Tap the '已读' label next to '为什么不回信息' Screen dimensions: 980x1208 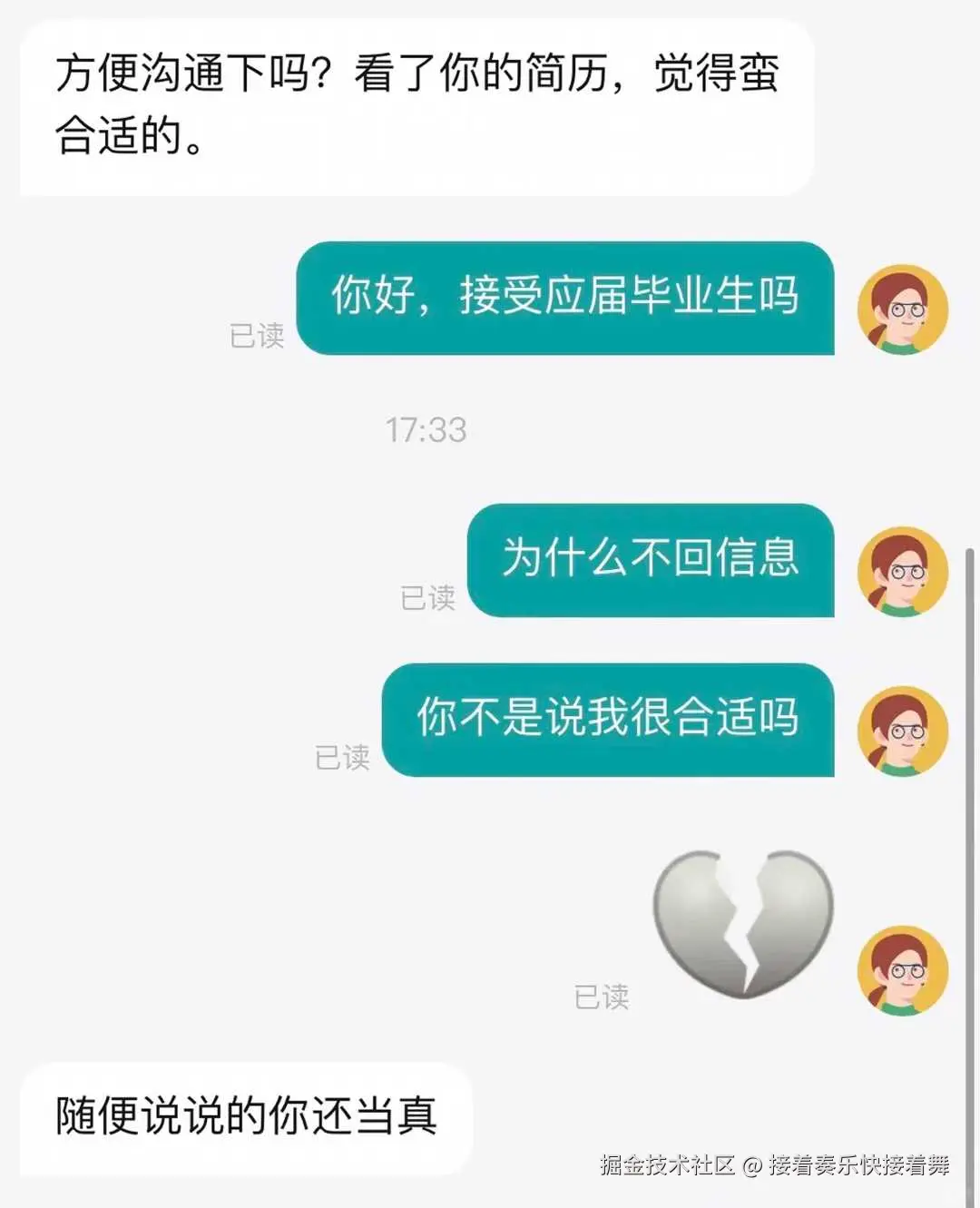pos(428,599)
